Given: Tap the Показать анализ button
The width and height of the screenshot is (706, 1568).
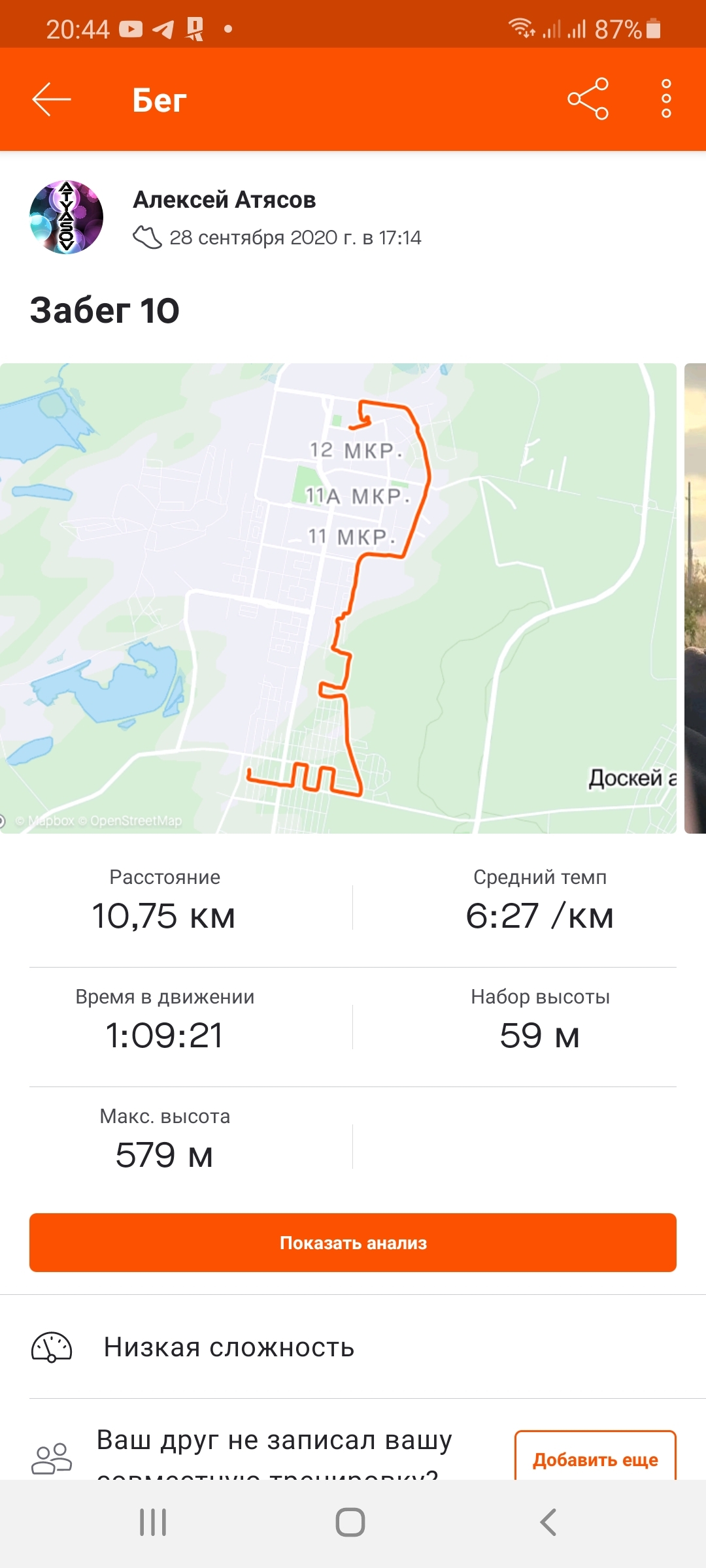Looking at the screenshot, I should (353, 1242).
